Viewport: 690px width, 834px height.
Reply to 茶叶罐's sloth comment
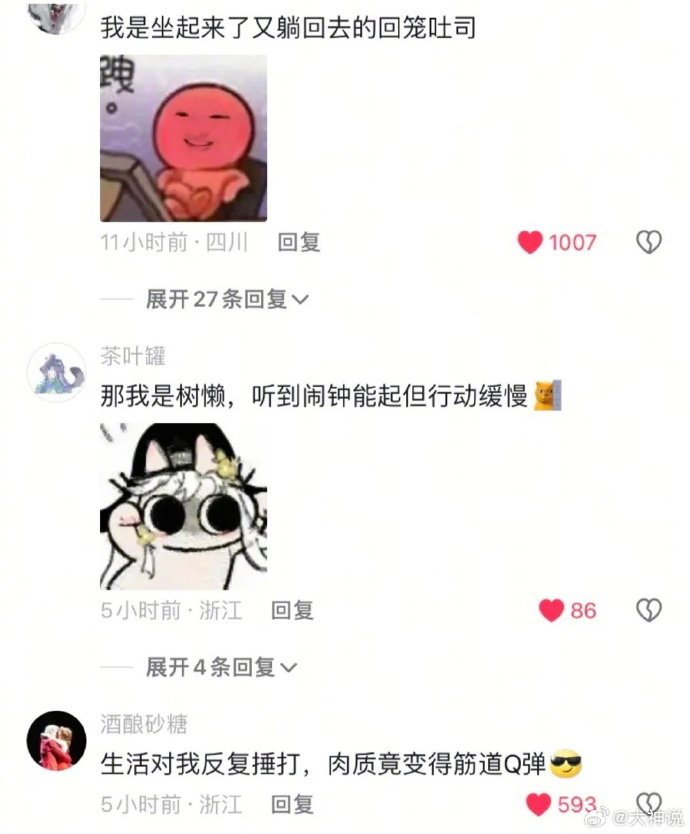293,610
